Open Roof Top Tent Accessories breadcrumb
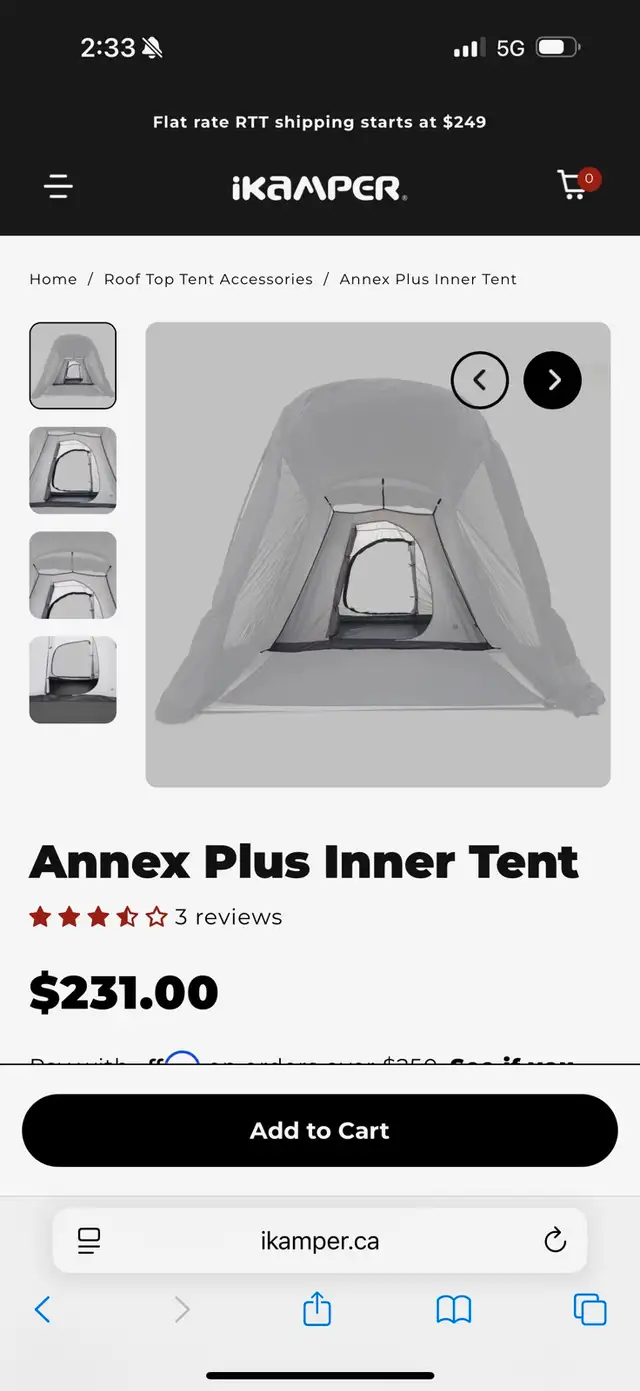This screenshot has width=640, height=1391. point(208,279)
